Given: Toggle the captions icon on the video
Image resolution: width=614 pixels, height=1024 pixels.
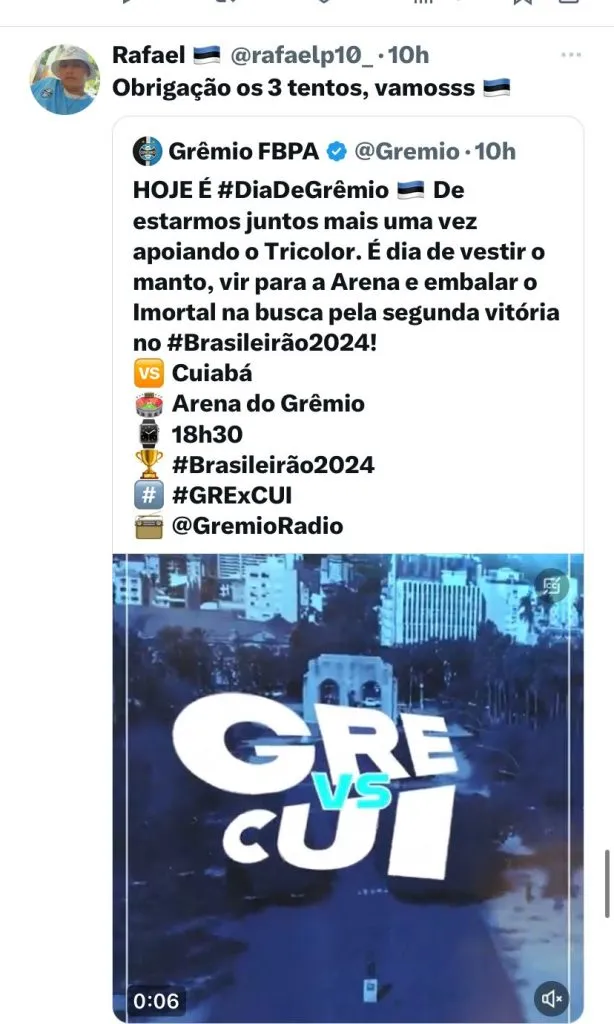Looking at the screenshot, I should [x=551, y=585].
